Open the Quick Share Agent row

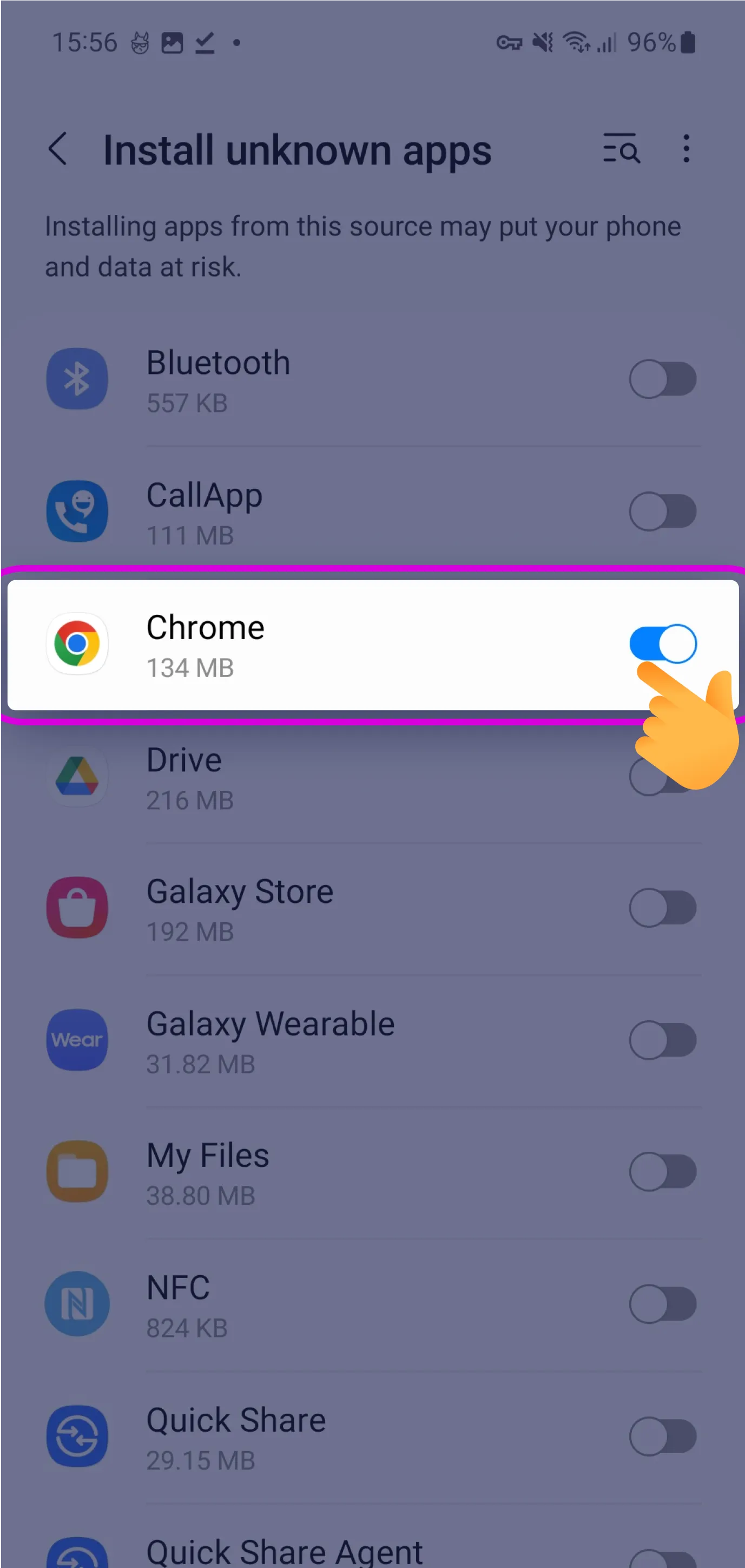coord(304,1551)
